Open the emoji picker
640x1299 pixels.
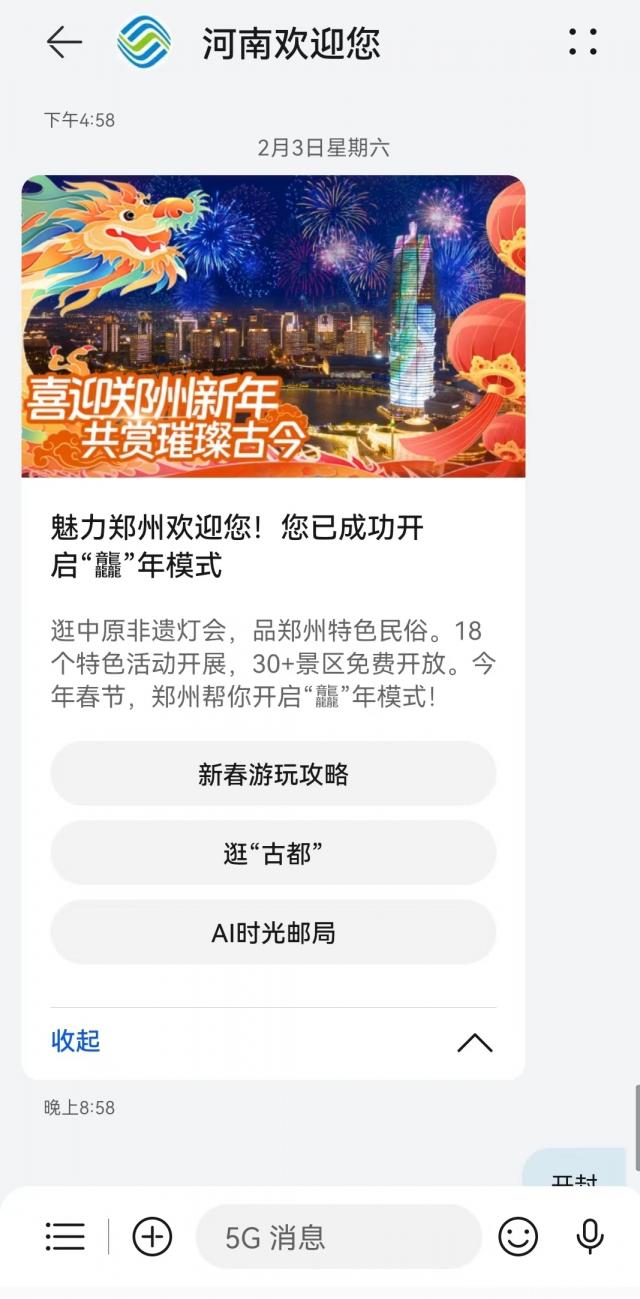518,1237
